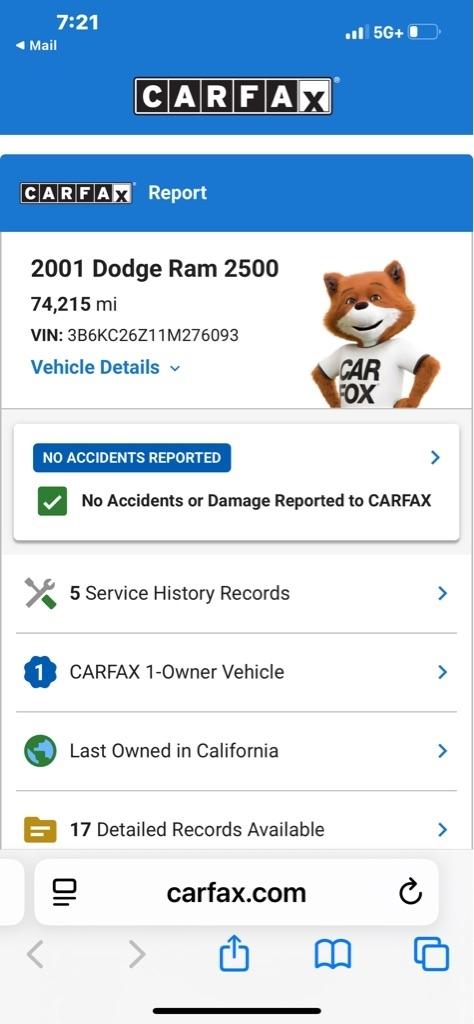Open the No Accidents Reported card
Viewport: 474px width, 1024px height.
(x=236, y=482)
